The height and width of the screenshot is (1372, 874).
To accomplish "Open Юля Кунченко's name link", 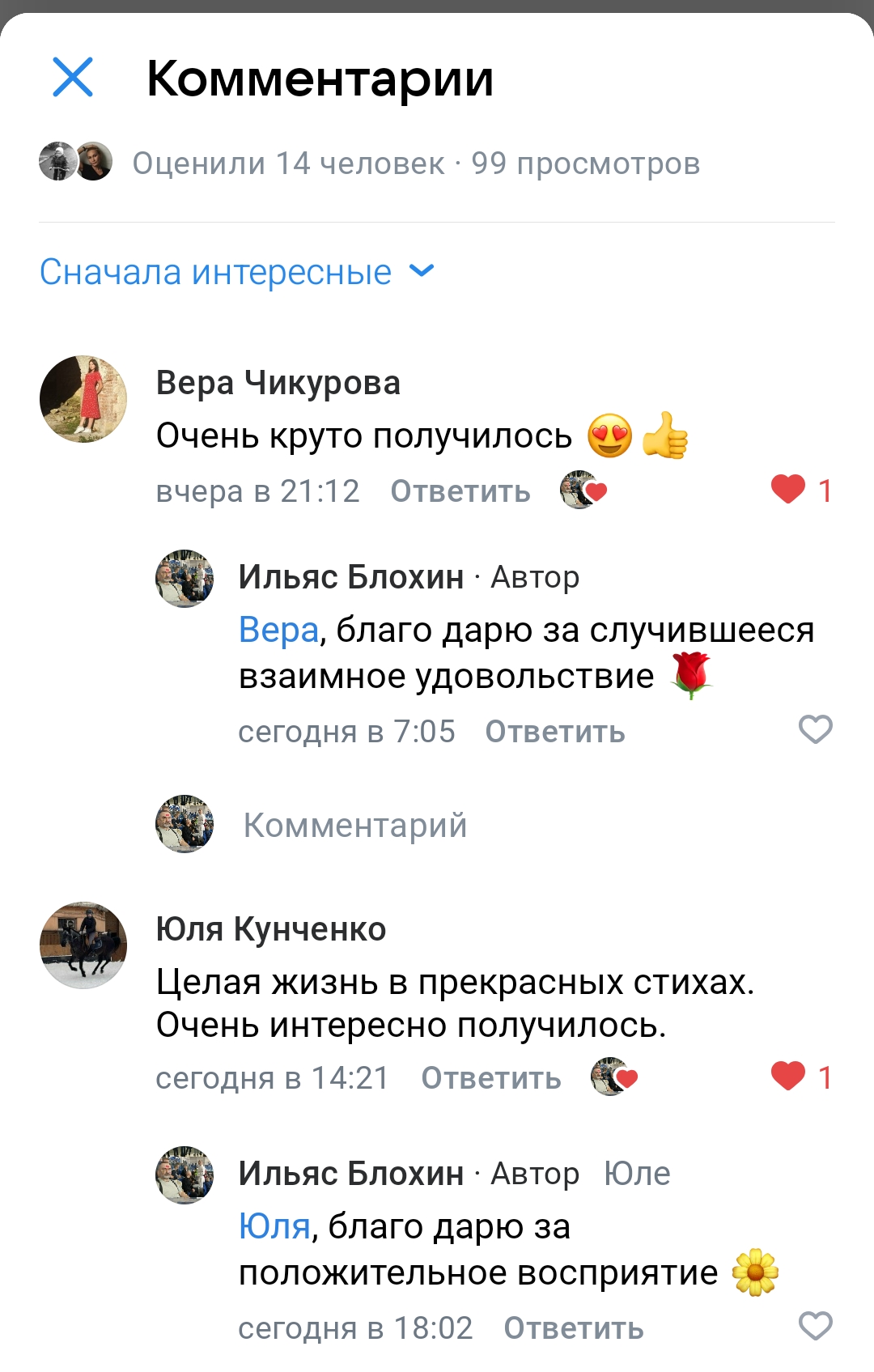I will pyautogui.click(x=271, y=929).
